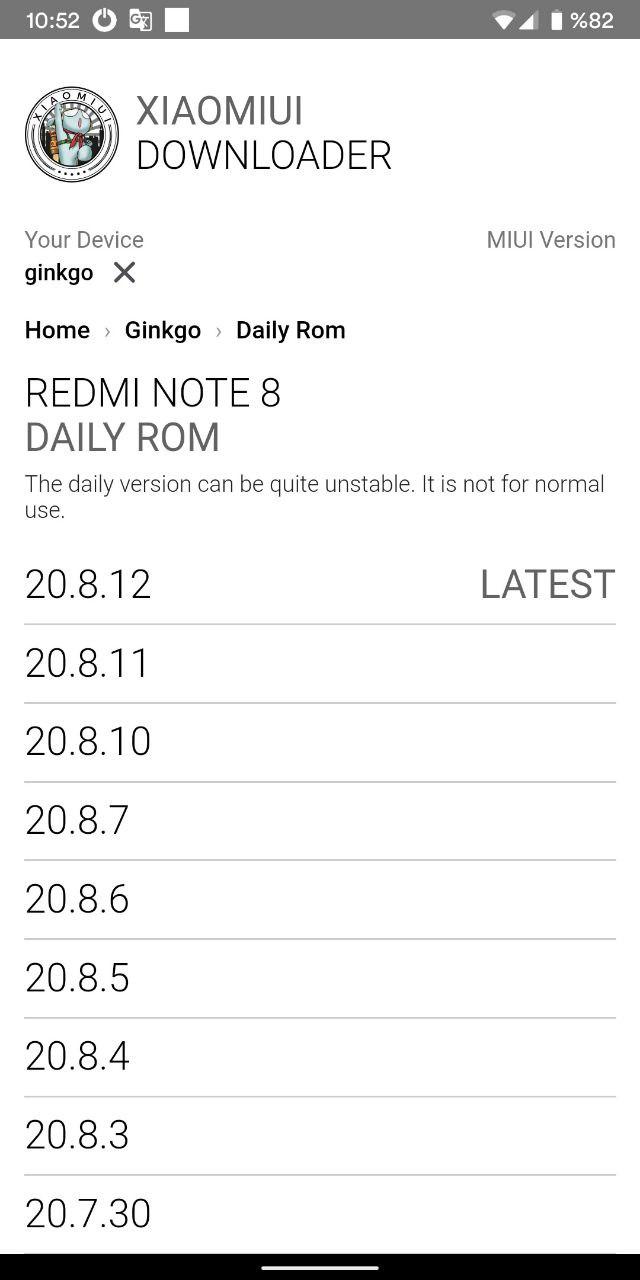
Task: Select version 20.8.5
Action: point(320,978)
